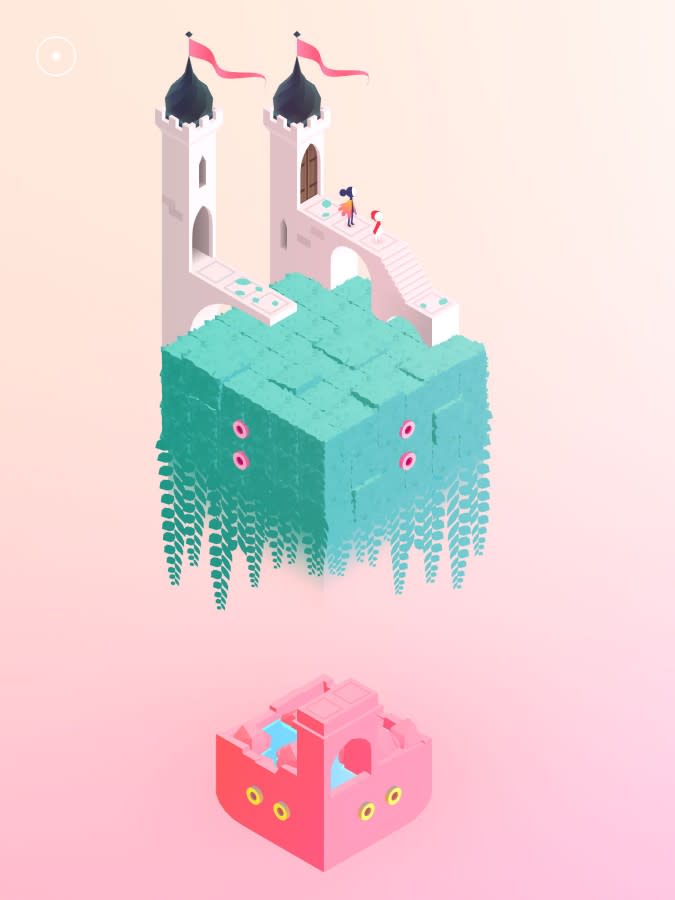Tap the arched wooden door on the tower

[x=309, y=174]
